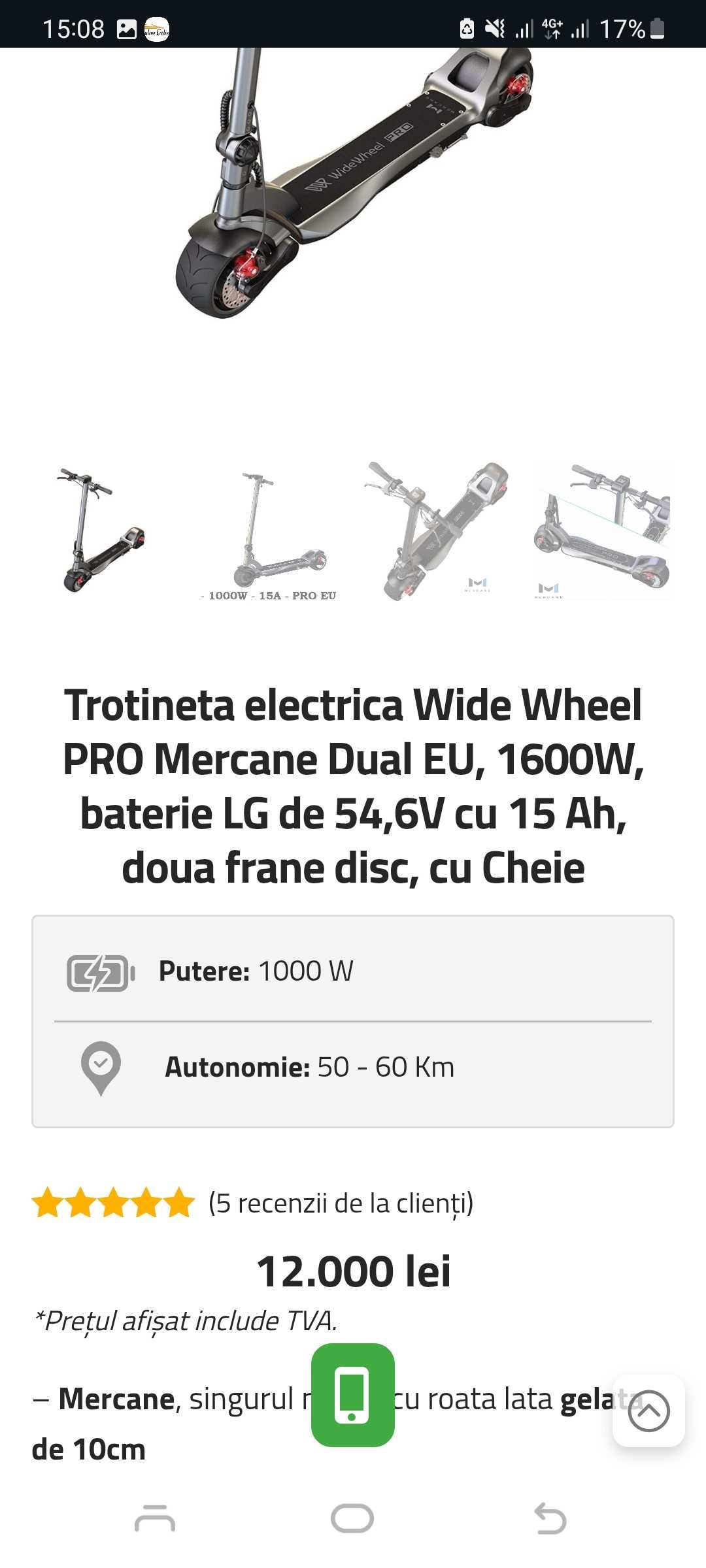Open recent apps from the navigation bar
This screenshot has width=706, height=1568.
tap(155, 1518)
